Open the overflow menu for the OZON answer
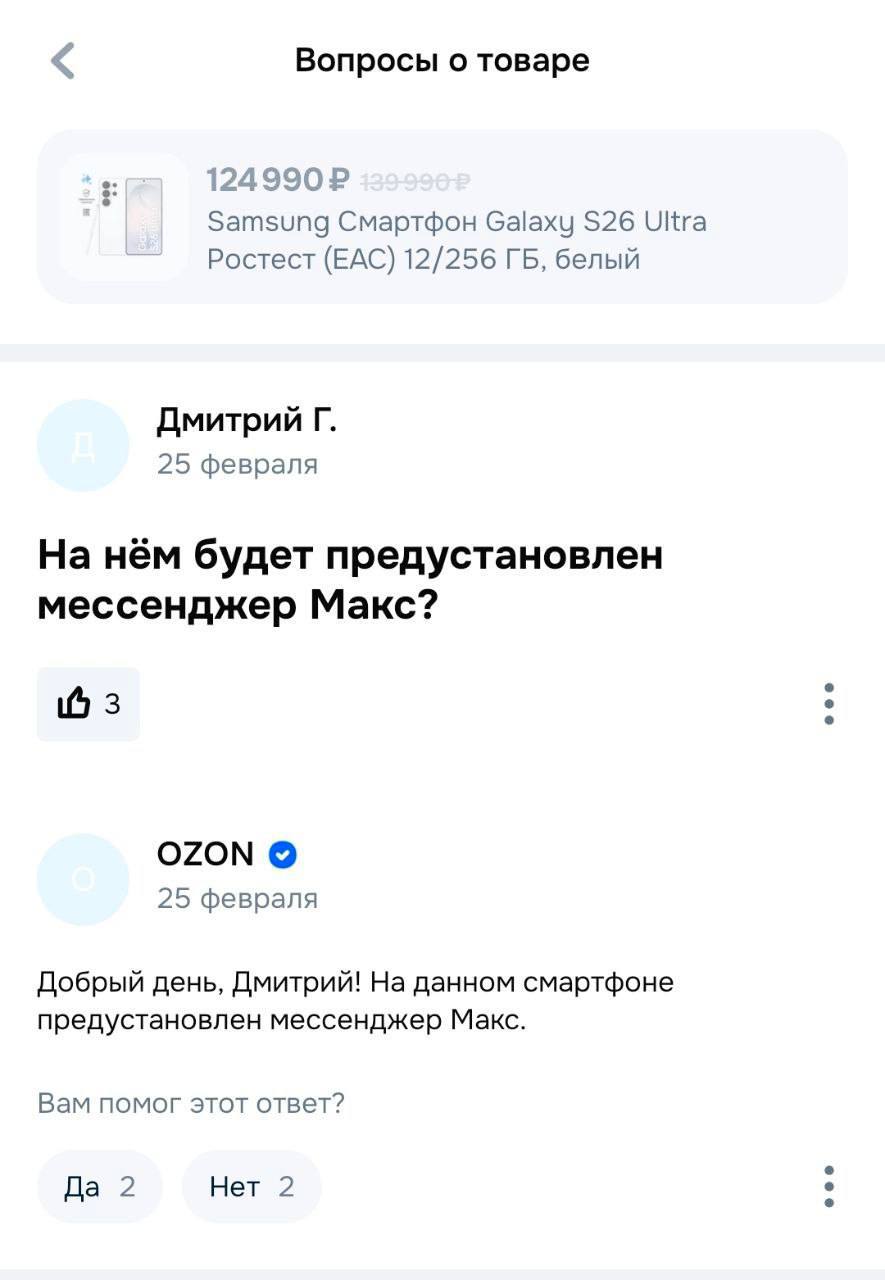 coord(828,1187)
